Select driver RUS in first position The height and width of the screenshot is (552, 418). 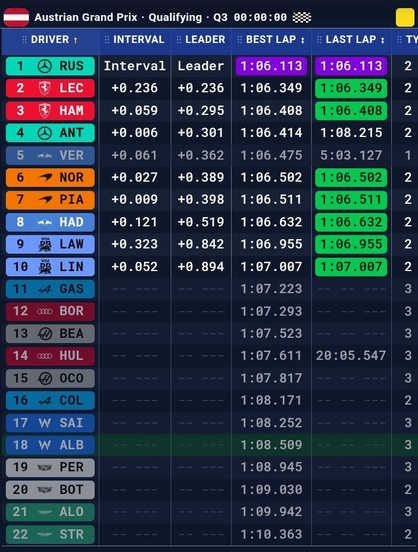tap(50, 66)
